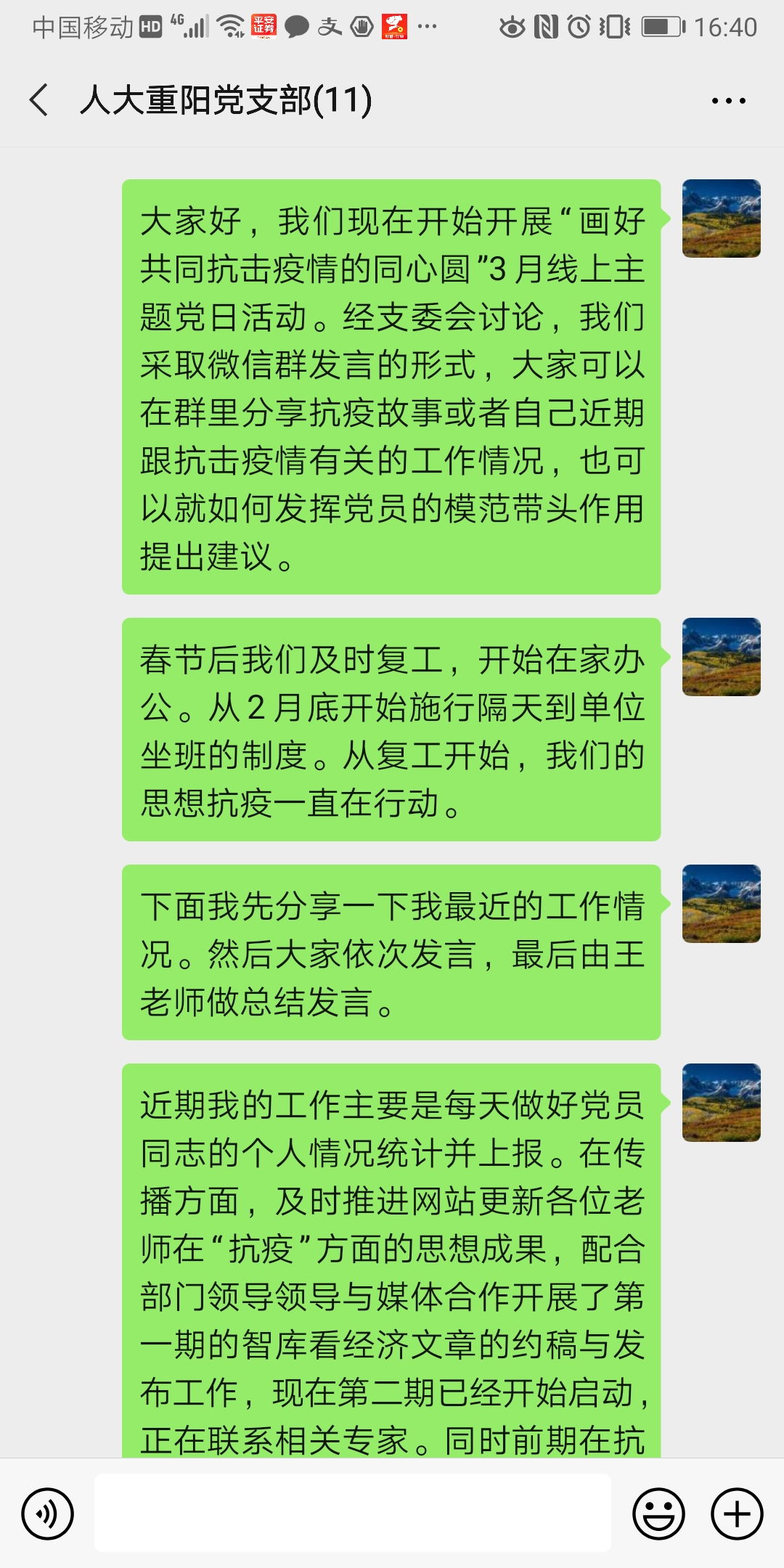The image size is (784, 1568).
Task: Open the plus attachments panel
Action: point(737,1514)
